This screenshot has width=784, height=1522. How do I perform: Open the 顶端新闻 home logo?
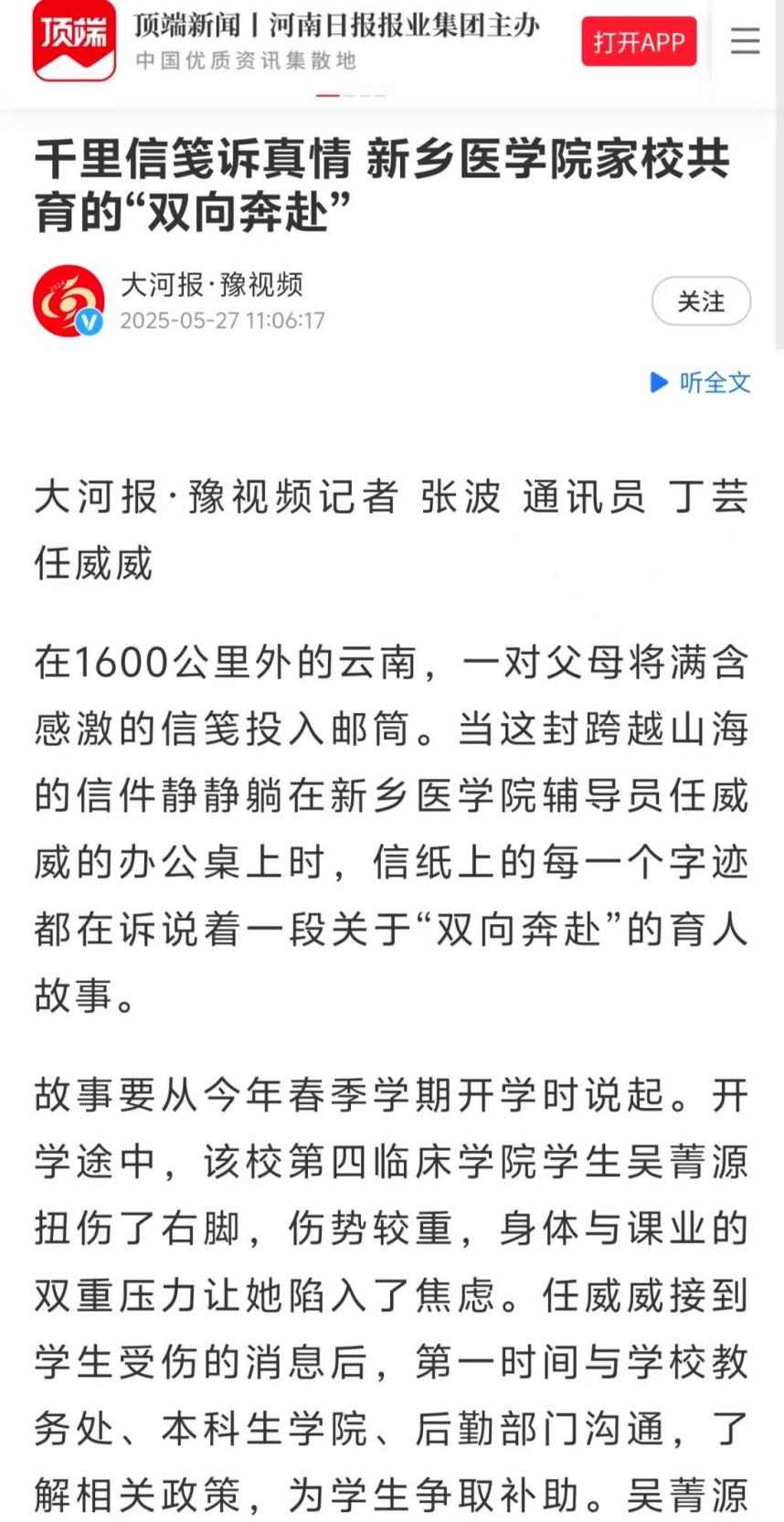coord(74,41)
